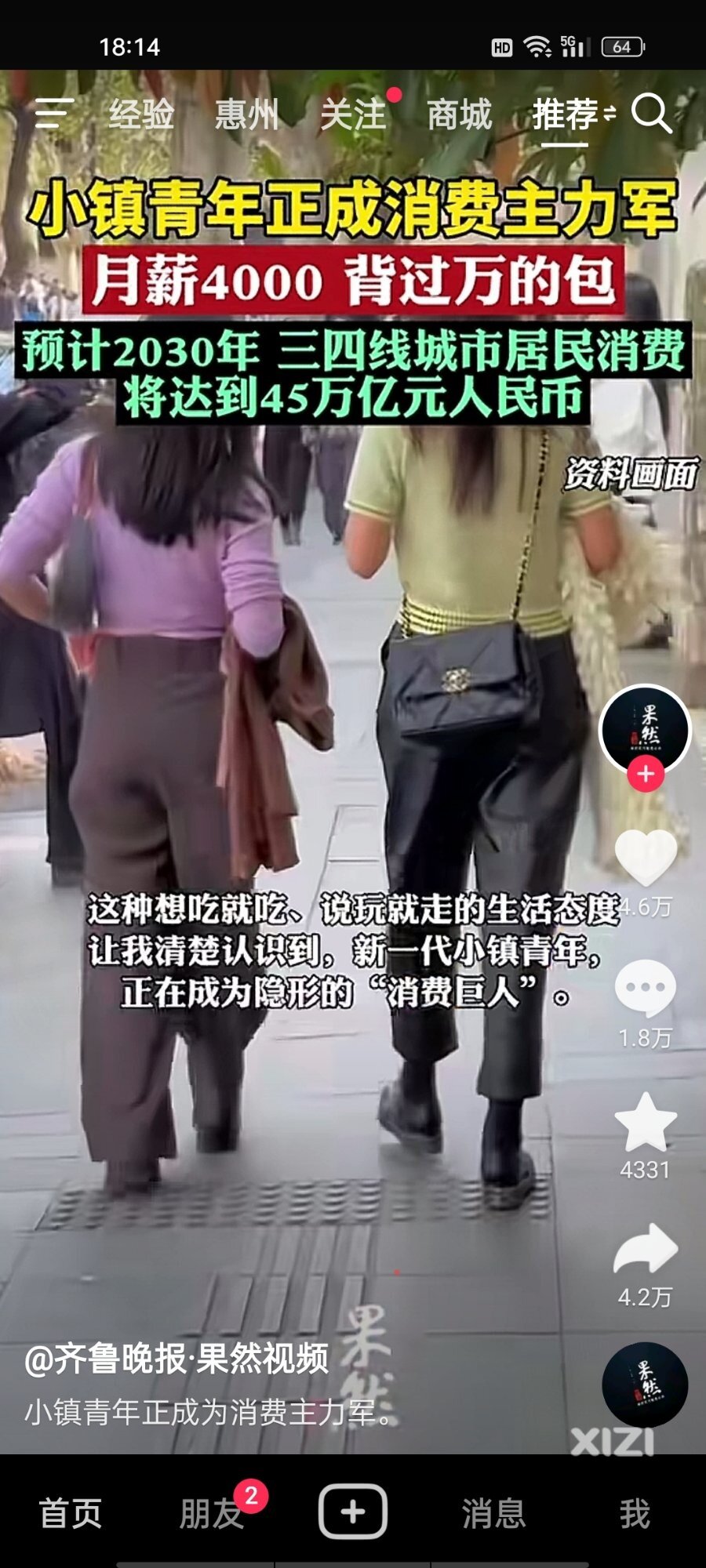This screenshot has width=706, height=1568.
Task: Open @齐鲁晚报·果然视频 profile link
Action: 176,1359
